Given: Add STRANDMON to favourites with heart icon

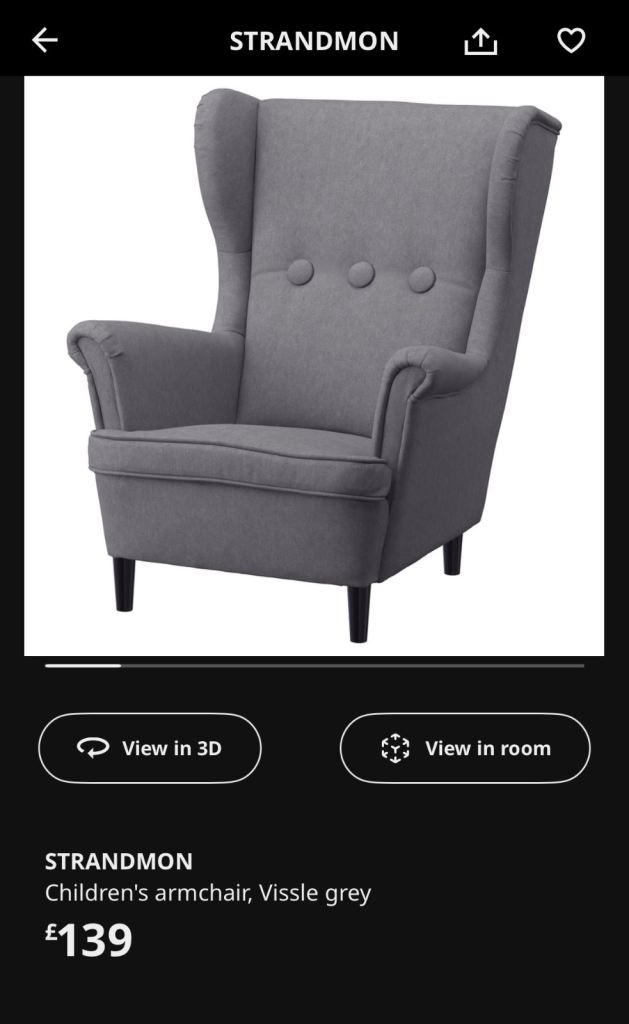Looking at the screenshot, I should point(571,41).
